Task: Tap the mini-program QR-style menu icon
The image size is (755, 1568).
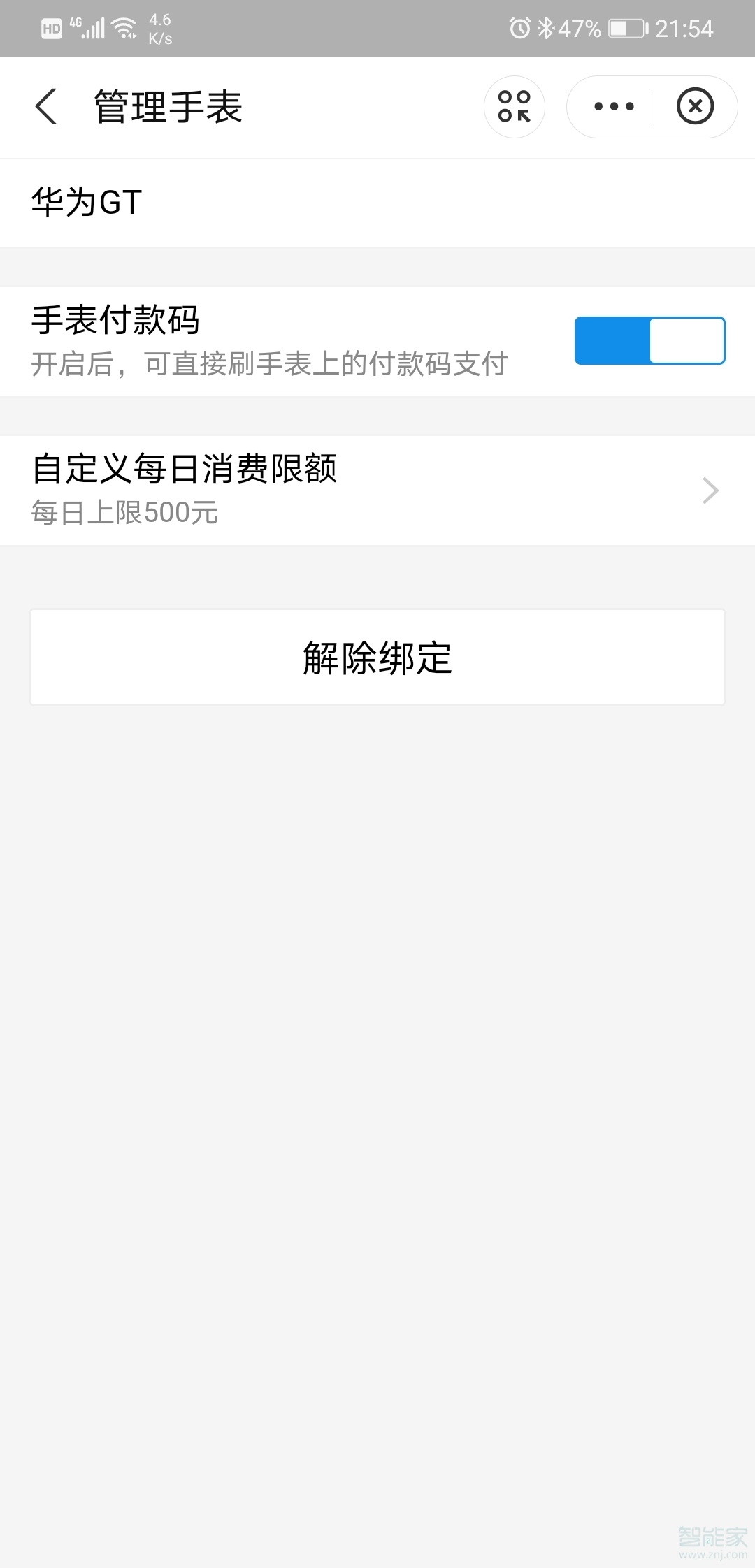Action: tap(515, 107)
